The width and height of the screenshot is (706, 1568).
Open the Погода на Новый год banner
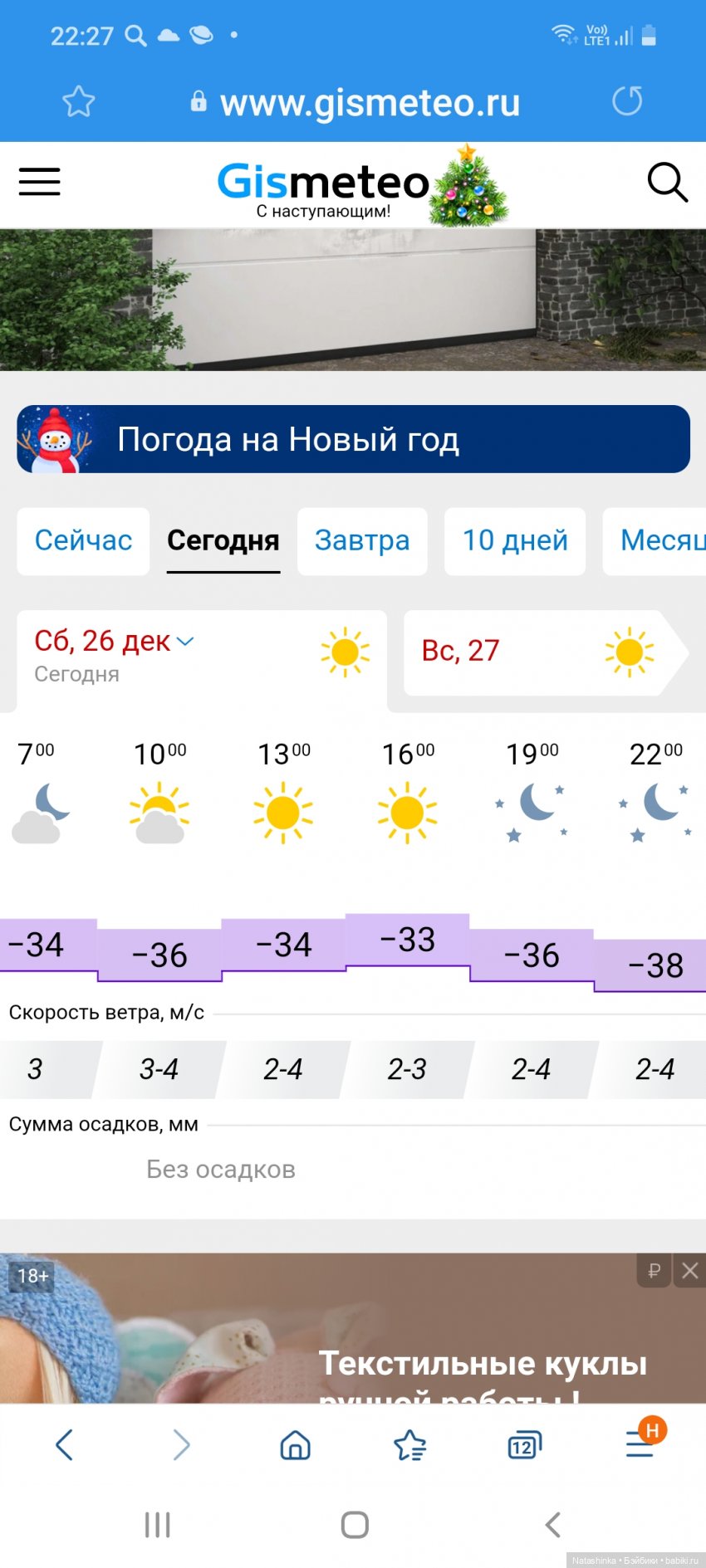pyautogui.click(x=353, y=439)
